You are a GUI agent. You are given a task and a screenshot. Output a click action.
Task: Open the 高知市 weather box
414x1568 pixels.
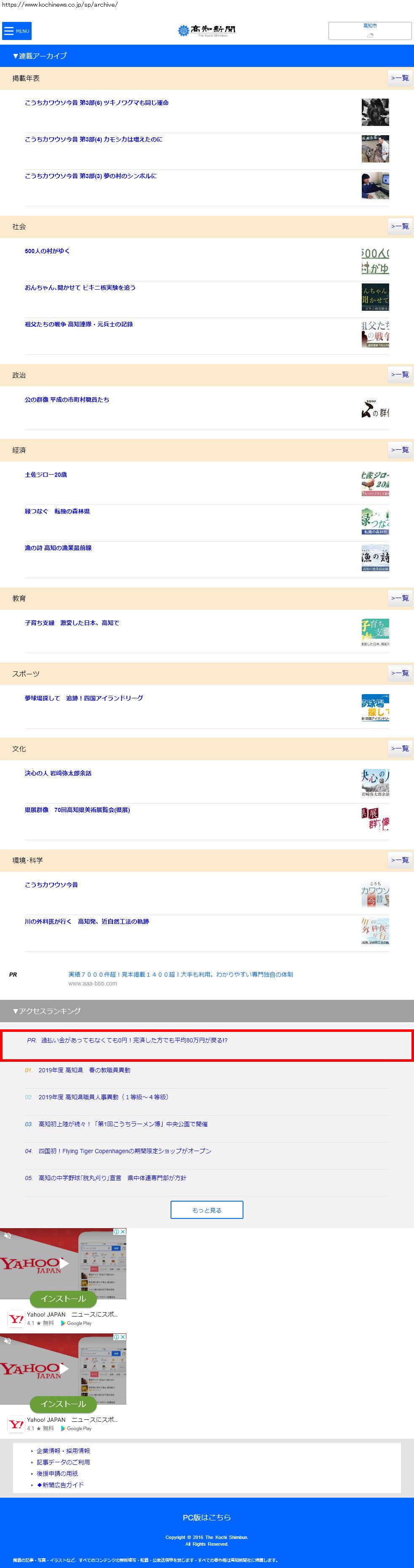tap(369, 30)
